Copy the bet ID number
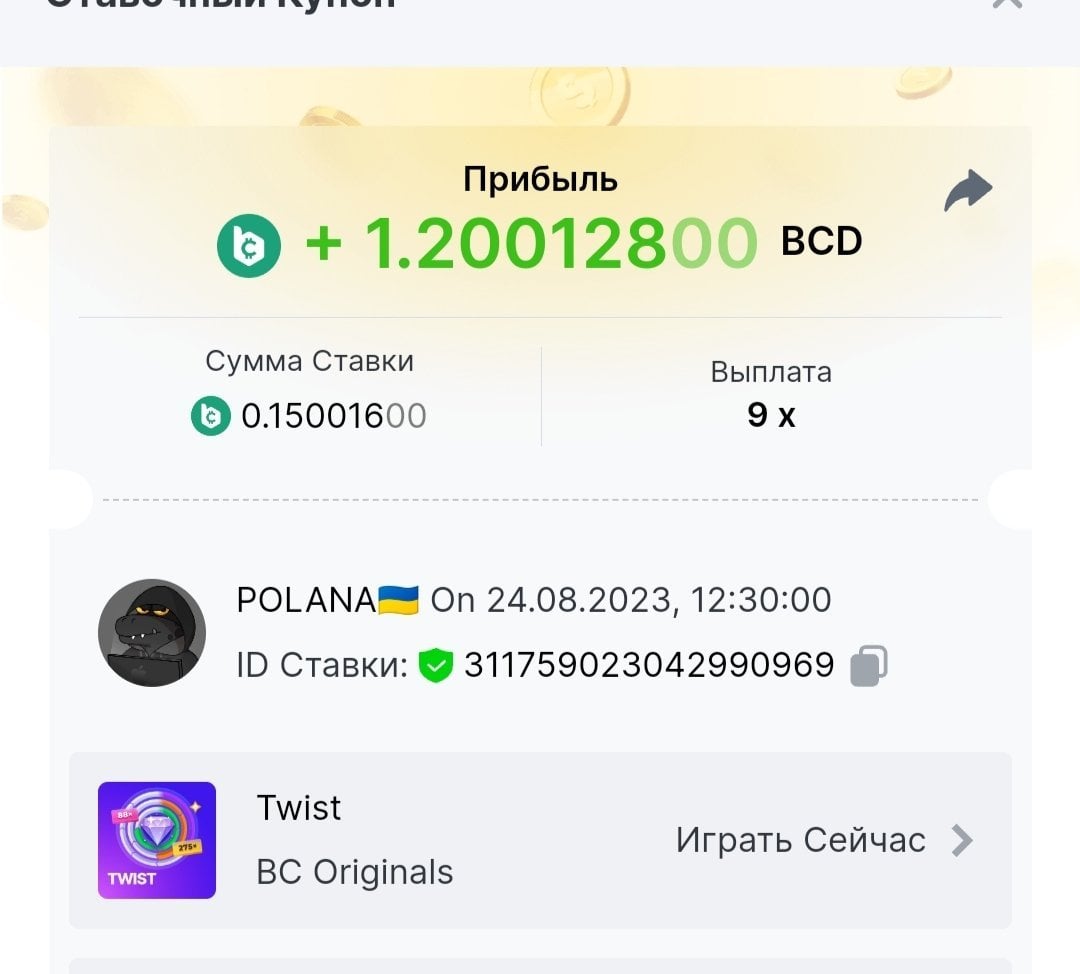 point(868,666)
